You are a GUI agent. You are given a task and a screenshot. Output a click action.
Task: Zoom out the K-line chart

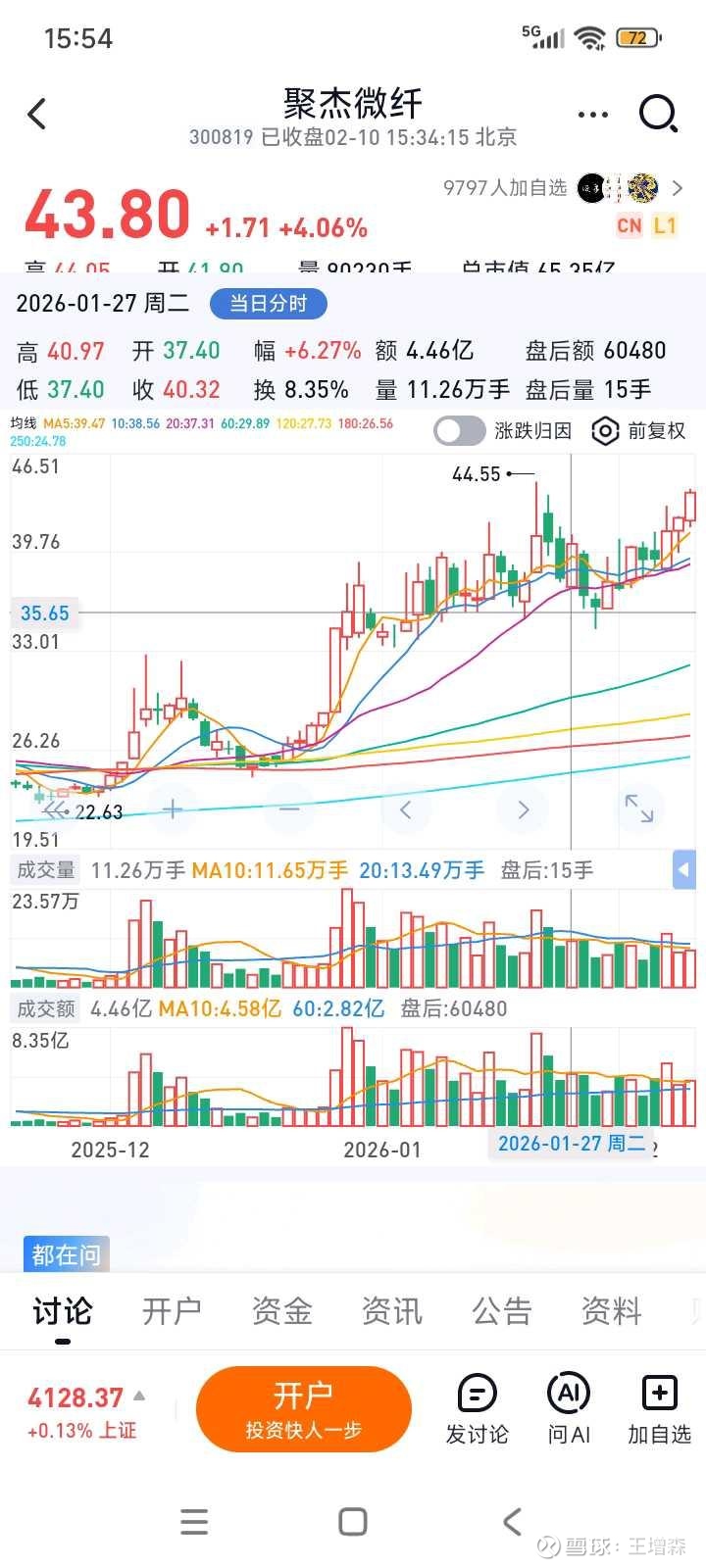[289, 809]
